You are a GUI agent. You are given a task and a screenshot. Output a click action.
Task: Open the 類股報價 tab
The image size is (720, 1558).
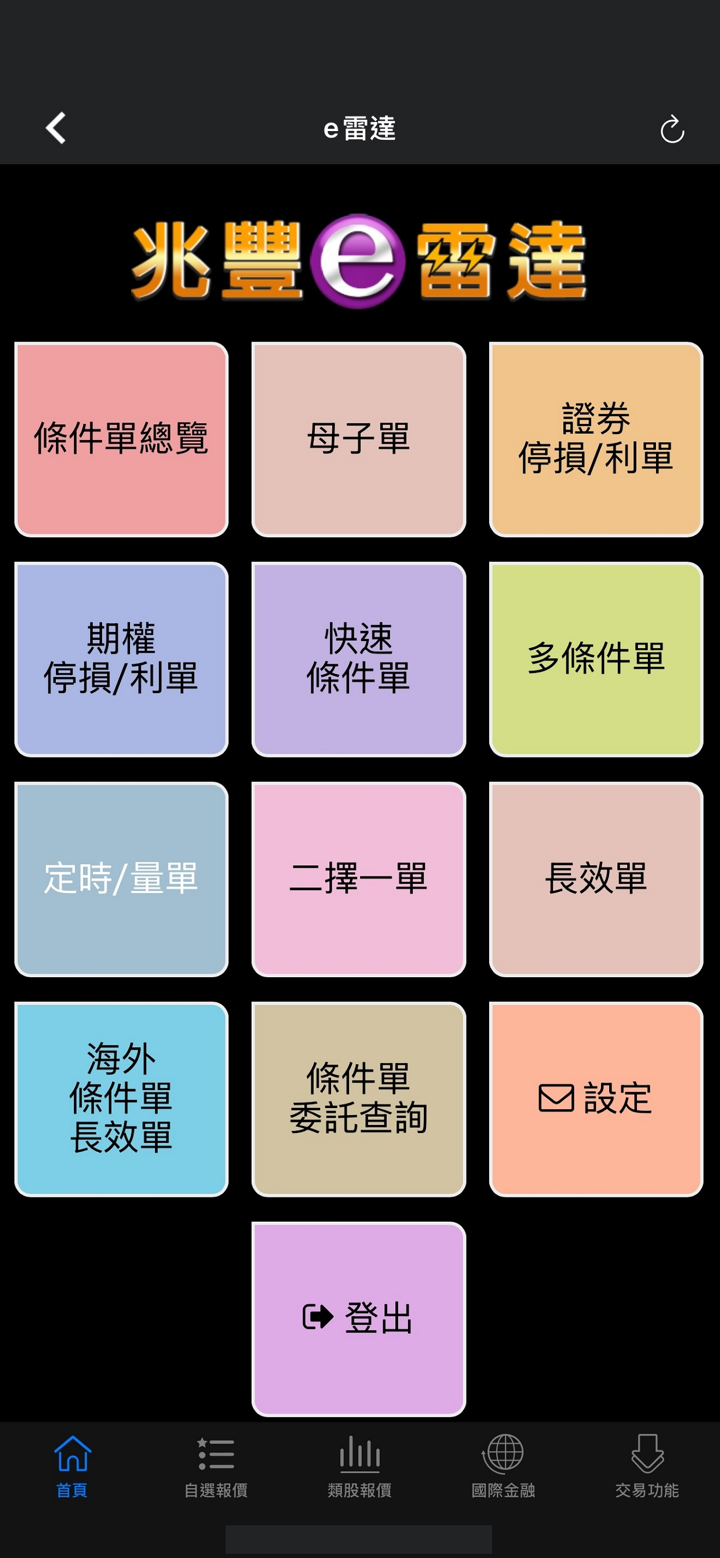point(360,1467)
